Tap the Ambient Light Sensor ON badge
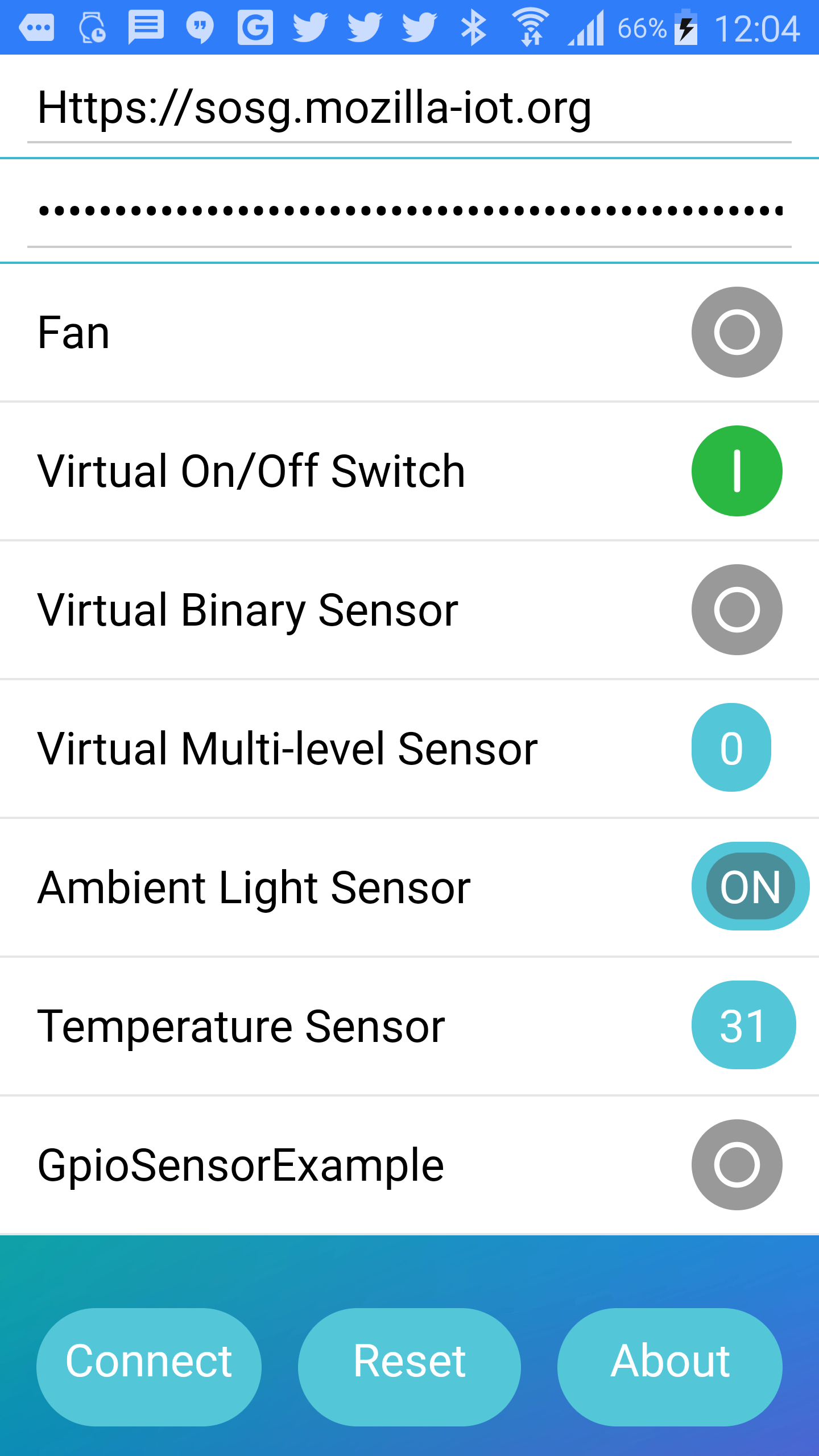 click(750, 887)
